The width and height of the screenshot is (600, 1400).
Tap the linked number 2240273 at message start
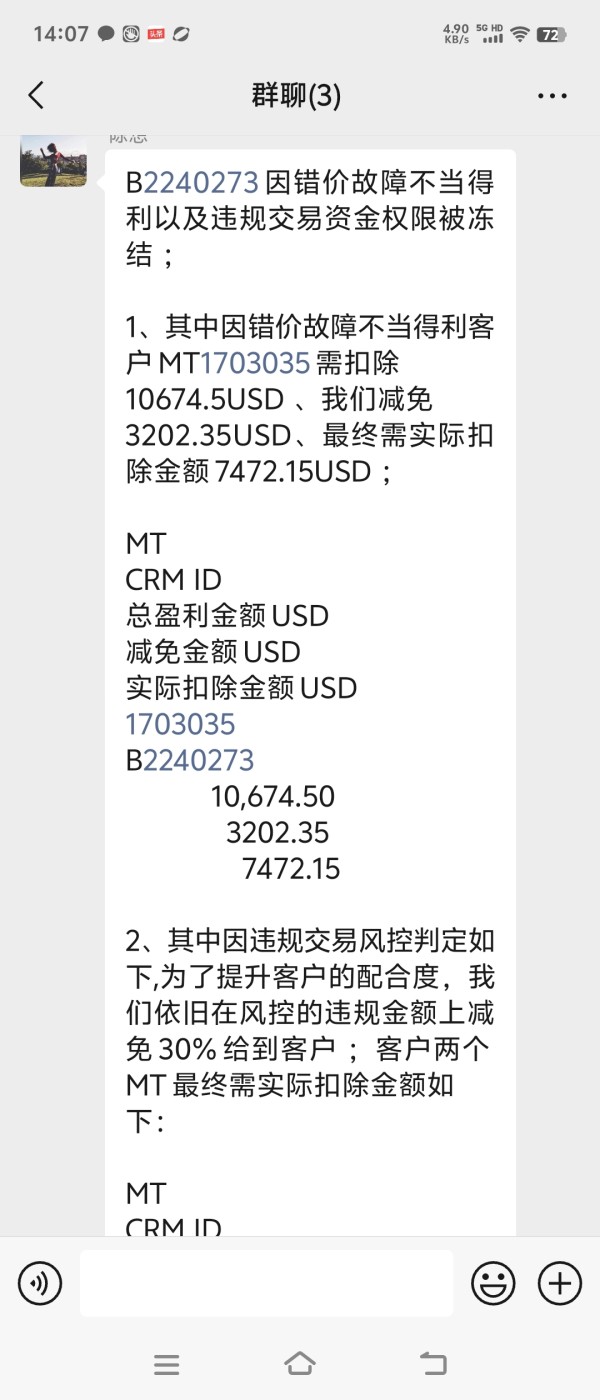[201, 182]
